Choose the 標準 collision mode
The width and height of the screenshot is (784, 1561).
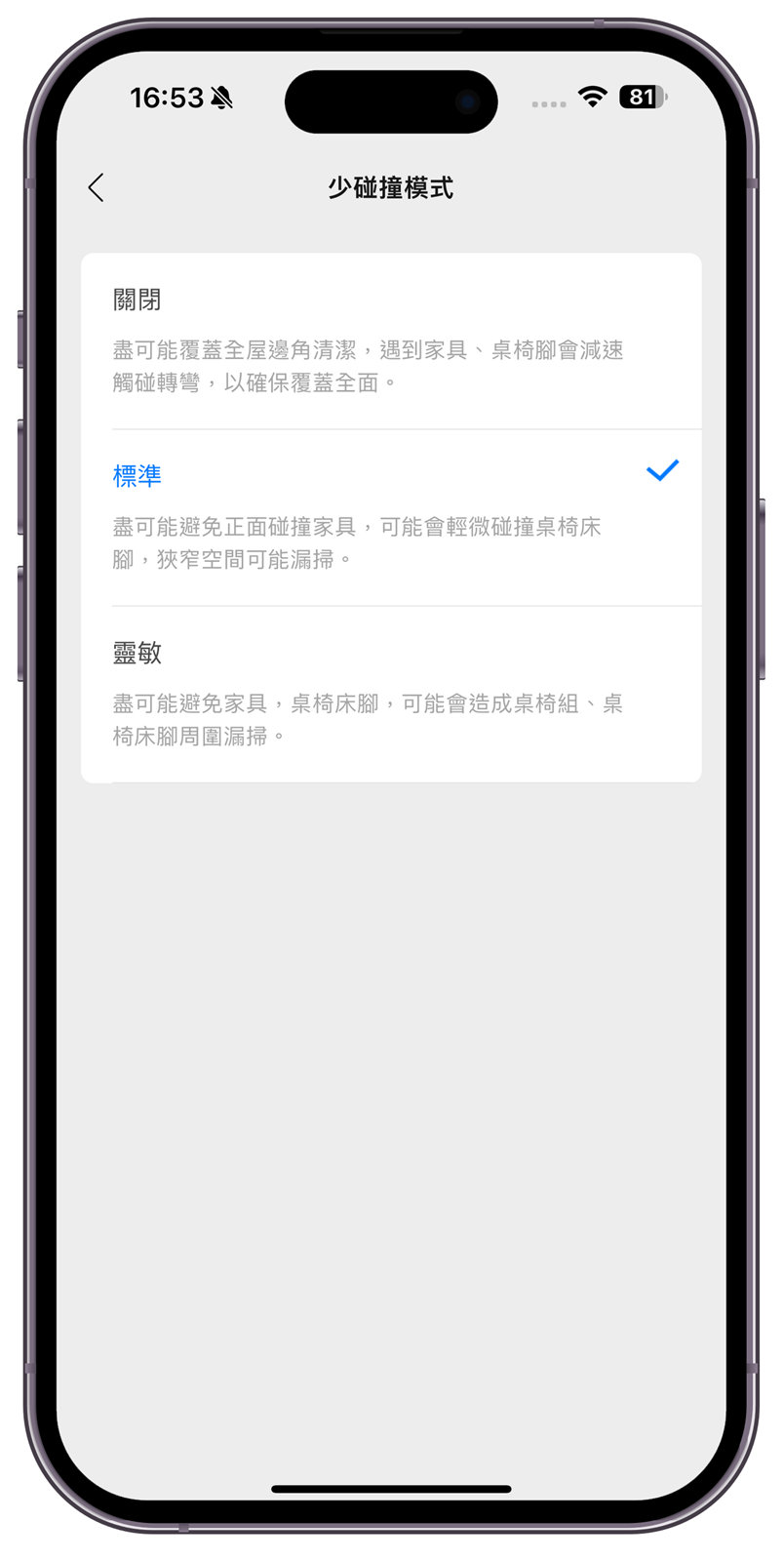tap(390, 516)
